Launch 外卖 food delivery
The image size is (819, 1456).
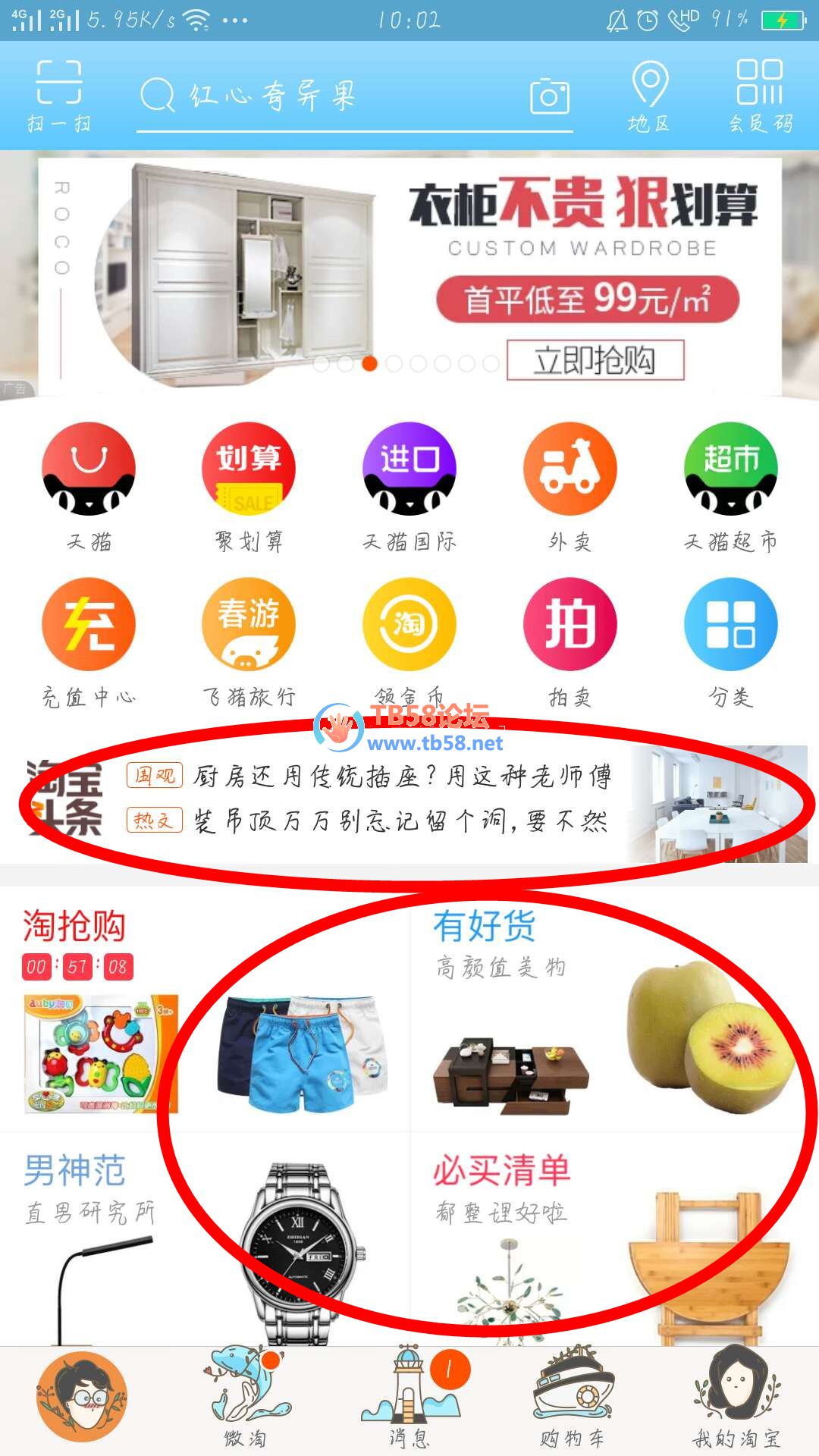pos(570,485)
